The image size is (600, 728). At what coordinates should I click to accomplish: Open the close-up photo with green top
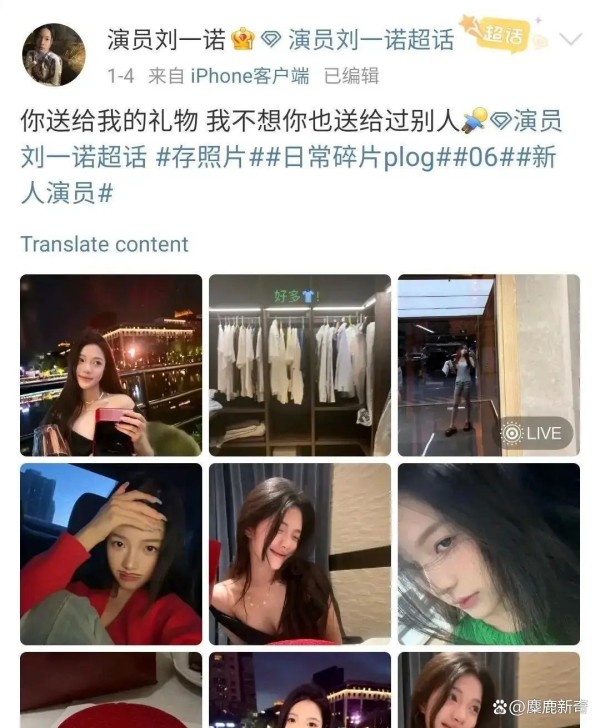[488, 553]
